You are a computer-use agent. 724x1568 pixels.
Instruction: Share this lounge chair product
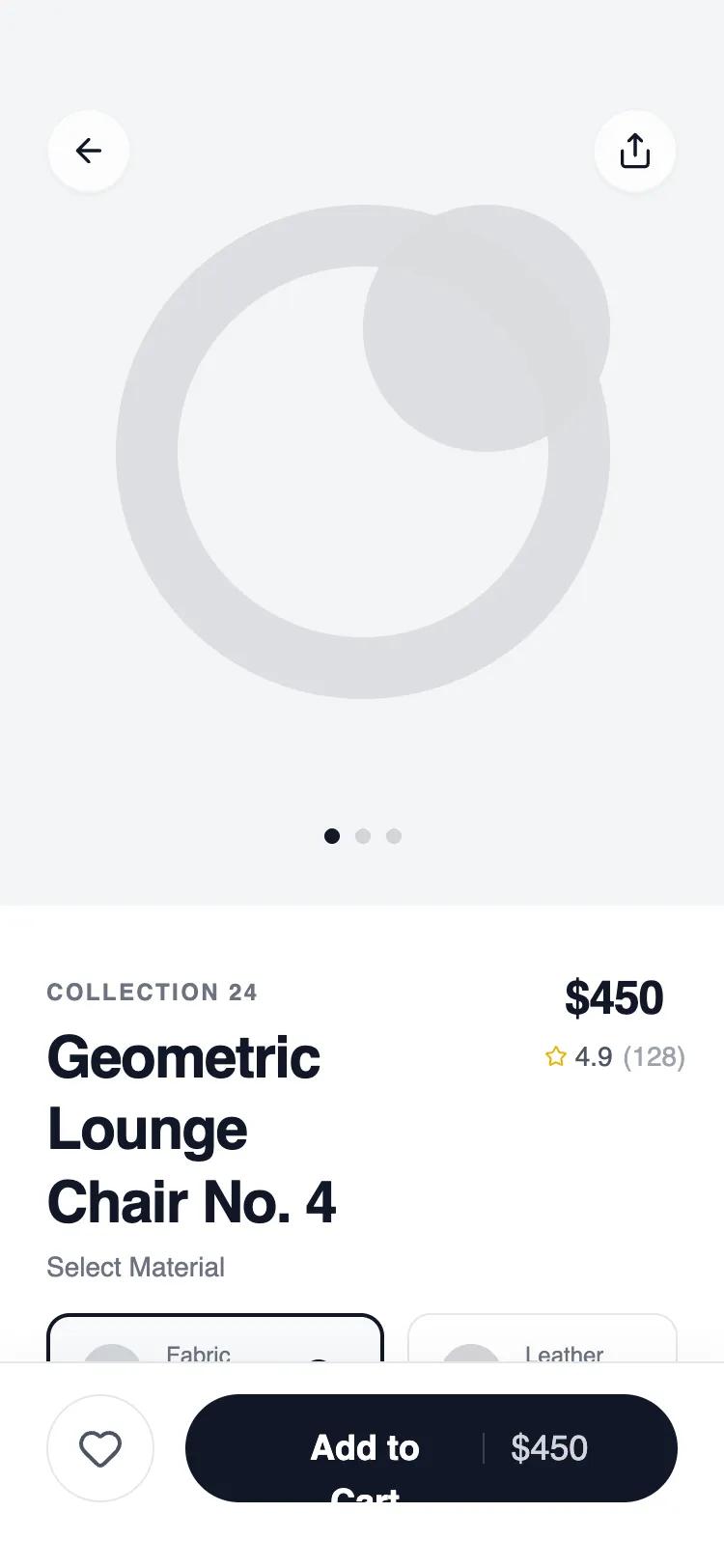point(634,152)
